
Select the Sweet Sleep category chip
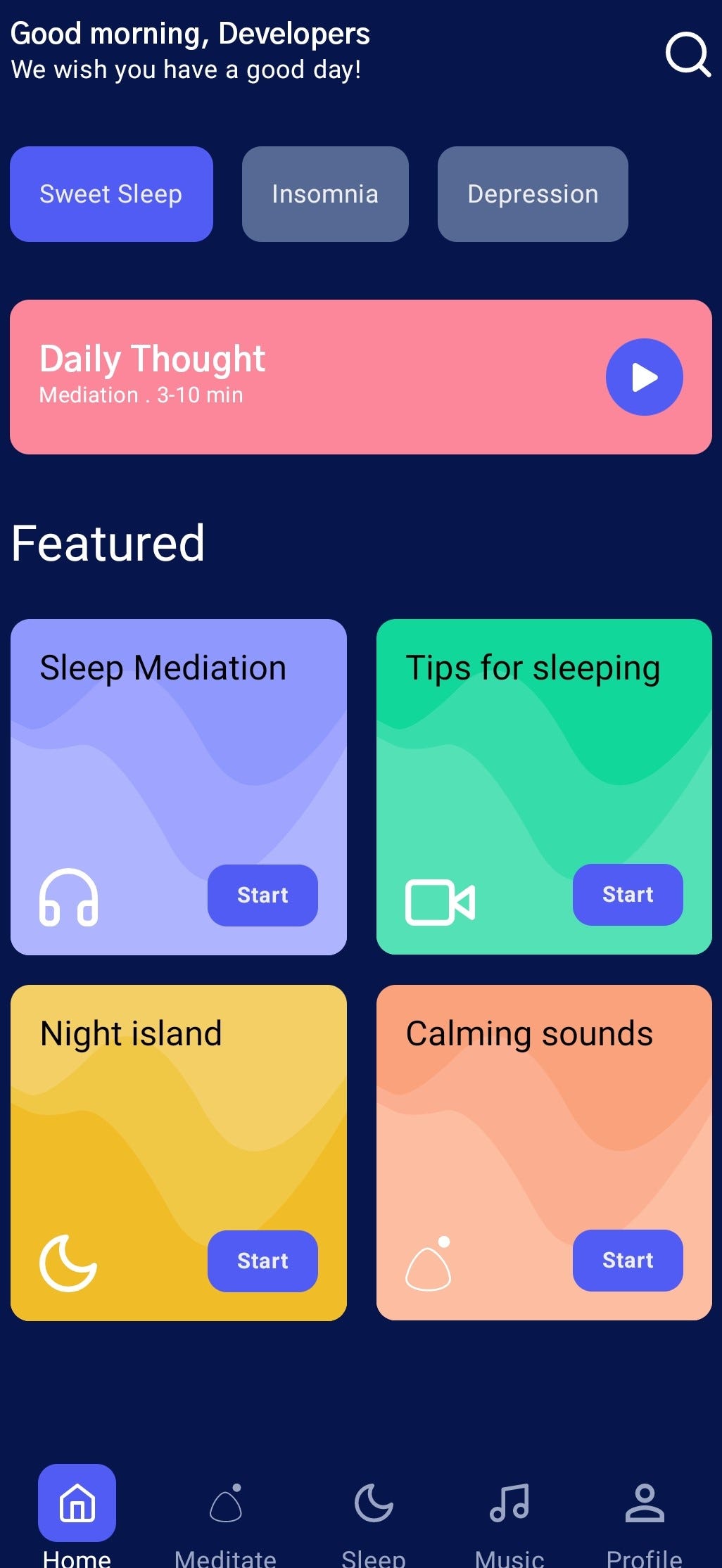(x=110, y=194)
